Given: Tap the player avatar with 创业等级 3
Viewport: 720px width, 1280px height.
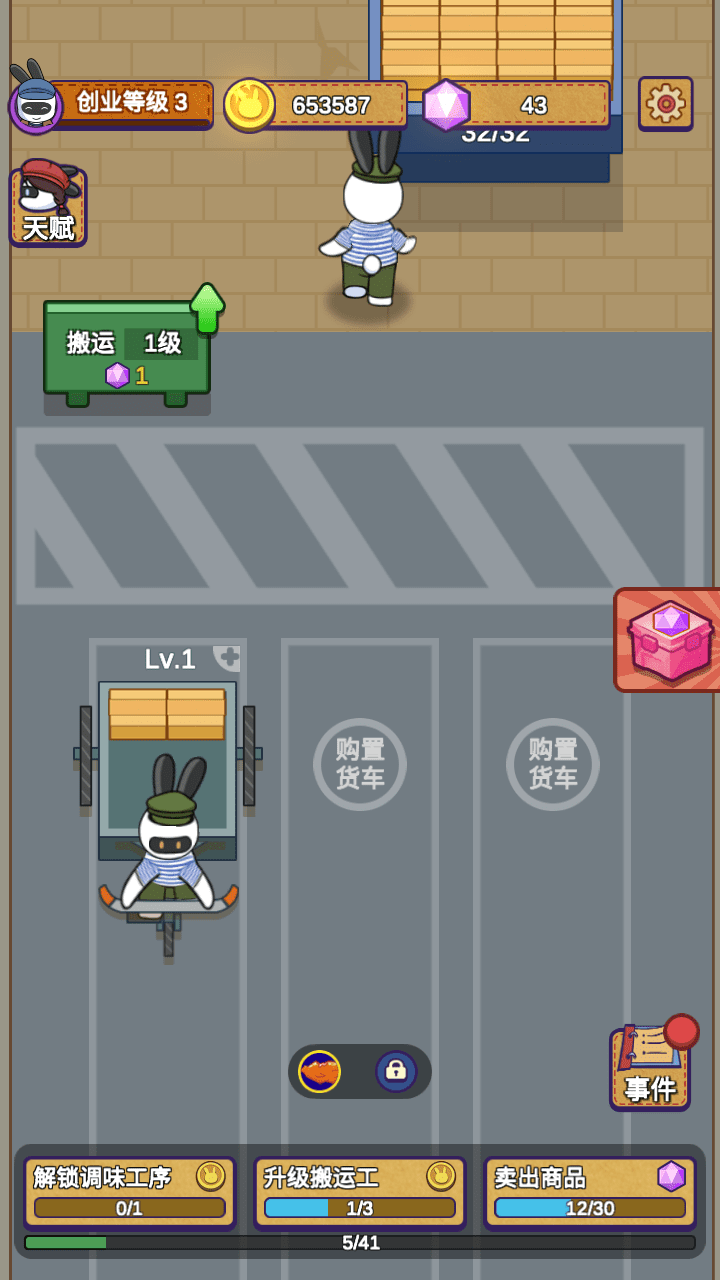Looking at the screenshot, I should click(x=36, y=103).
